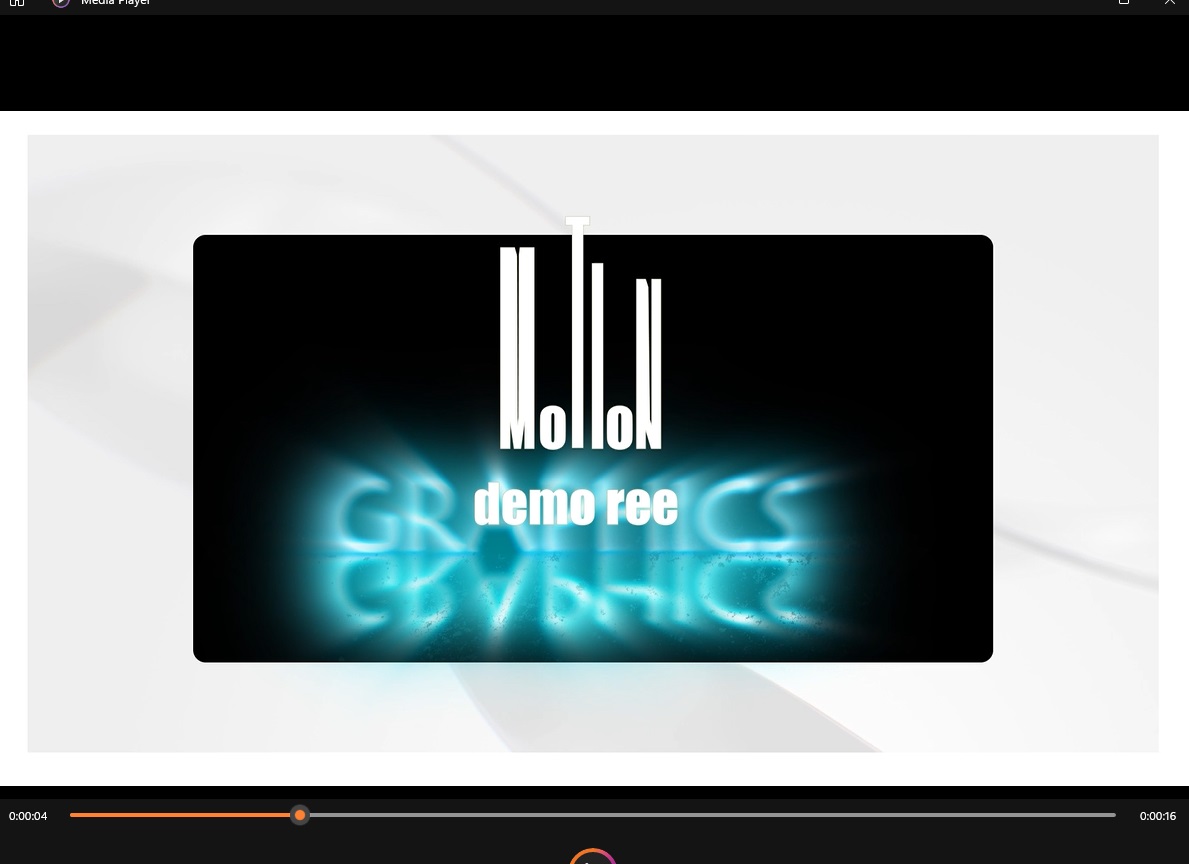The image size is (1189, 864).
Task: Maximize the Media Player window
Action: pos(1124,3)
